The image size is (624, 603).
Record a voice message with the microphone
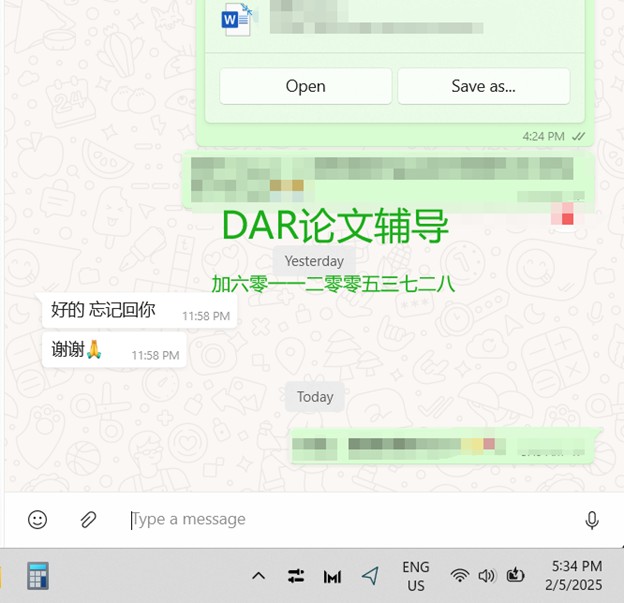[591, 519]
